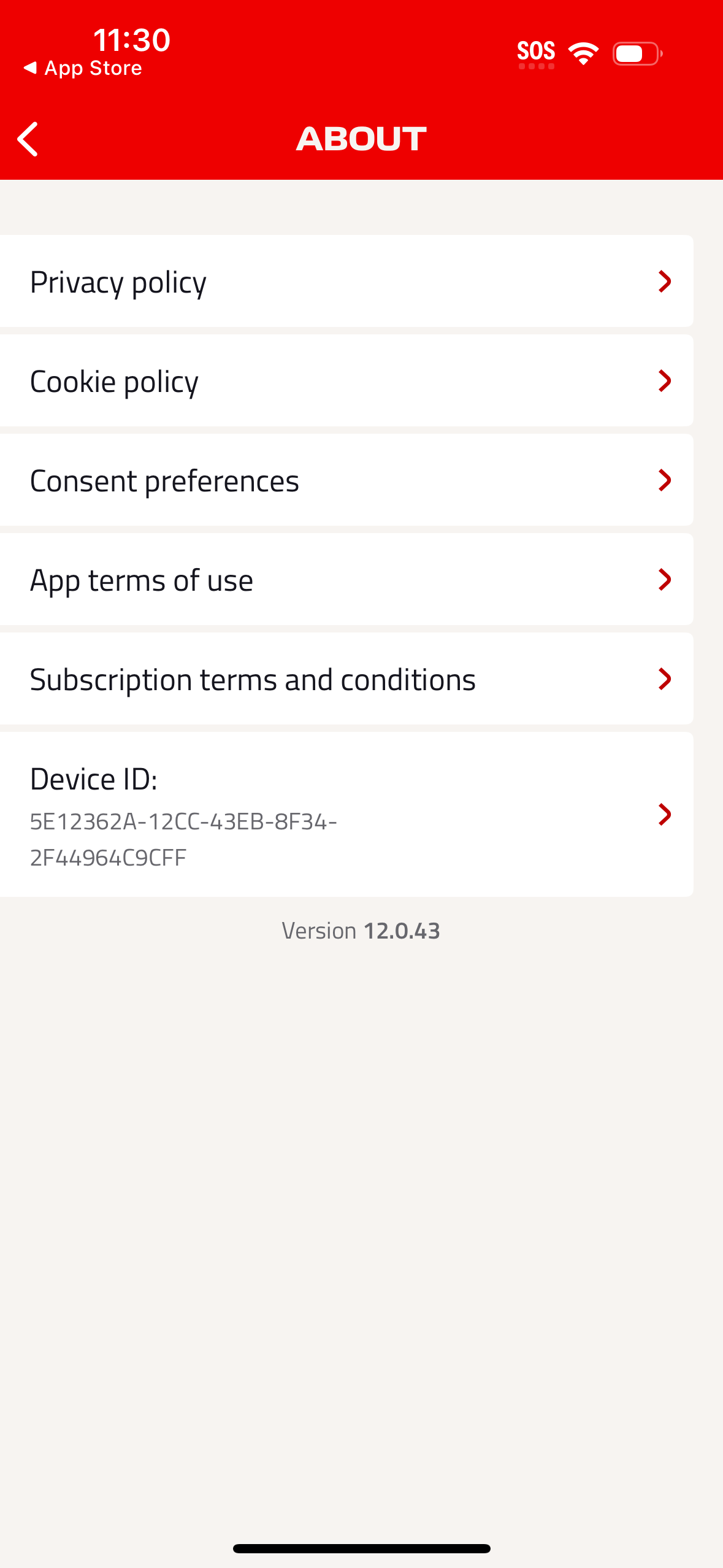Viewport: 723px width, 1568px height.
Task: Select the ABOUT header title
Action: pyautogui.click(x=361, y=139)
